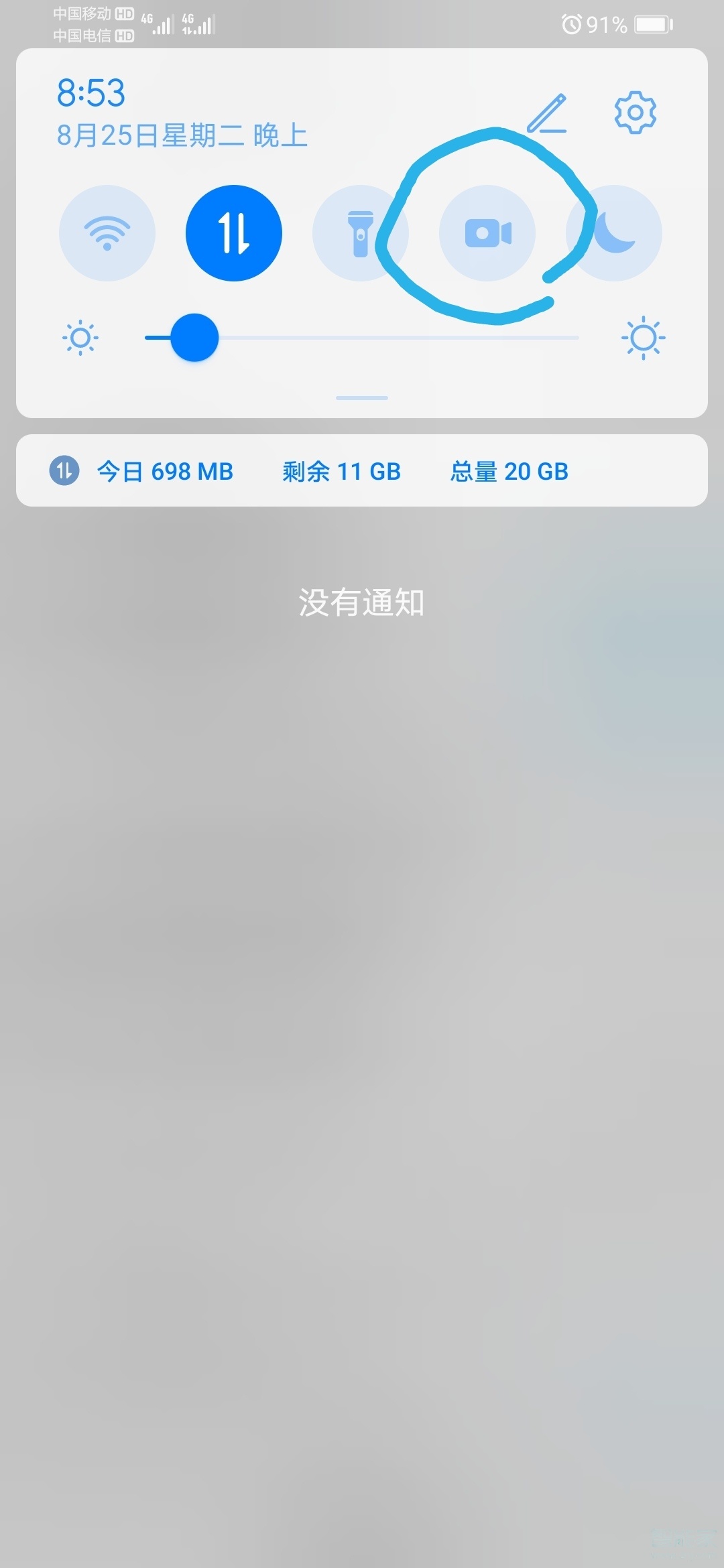
Task: Tap the alarm clock status bar icon
Action: click(x=571, y=23)
